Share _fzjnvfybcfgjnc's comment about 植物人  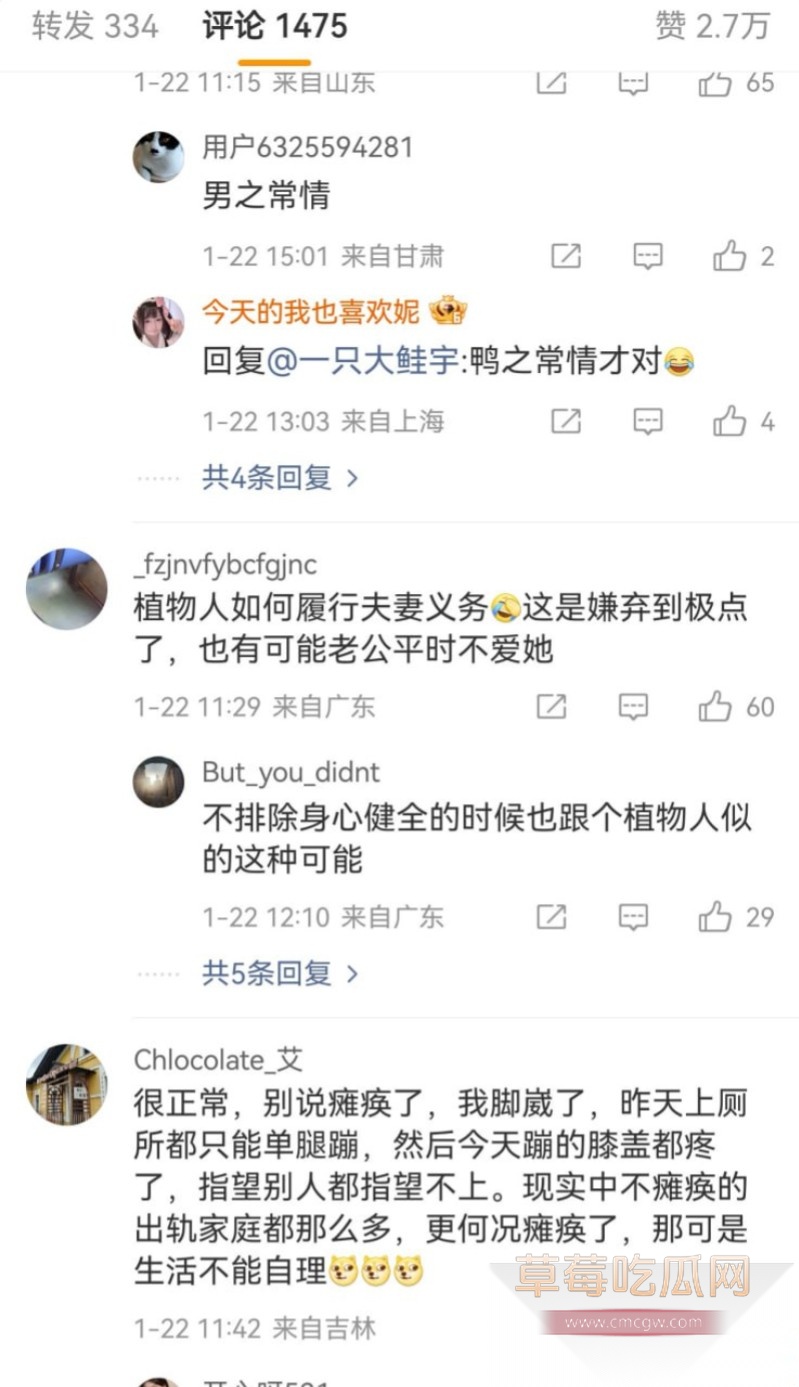point(551,707)
